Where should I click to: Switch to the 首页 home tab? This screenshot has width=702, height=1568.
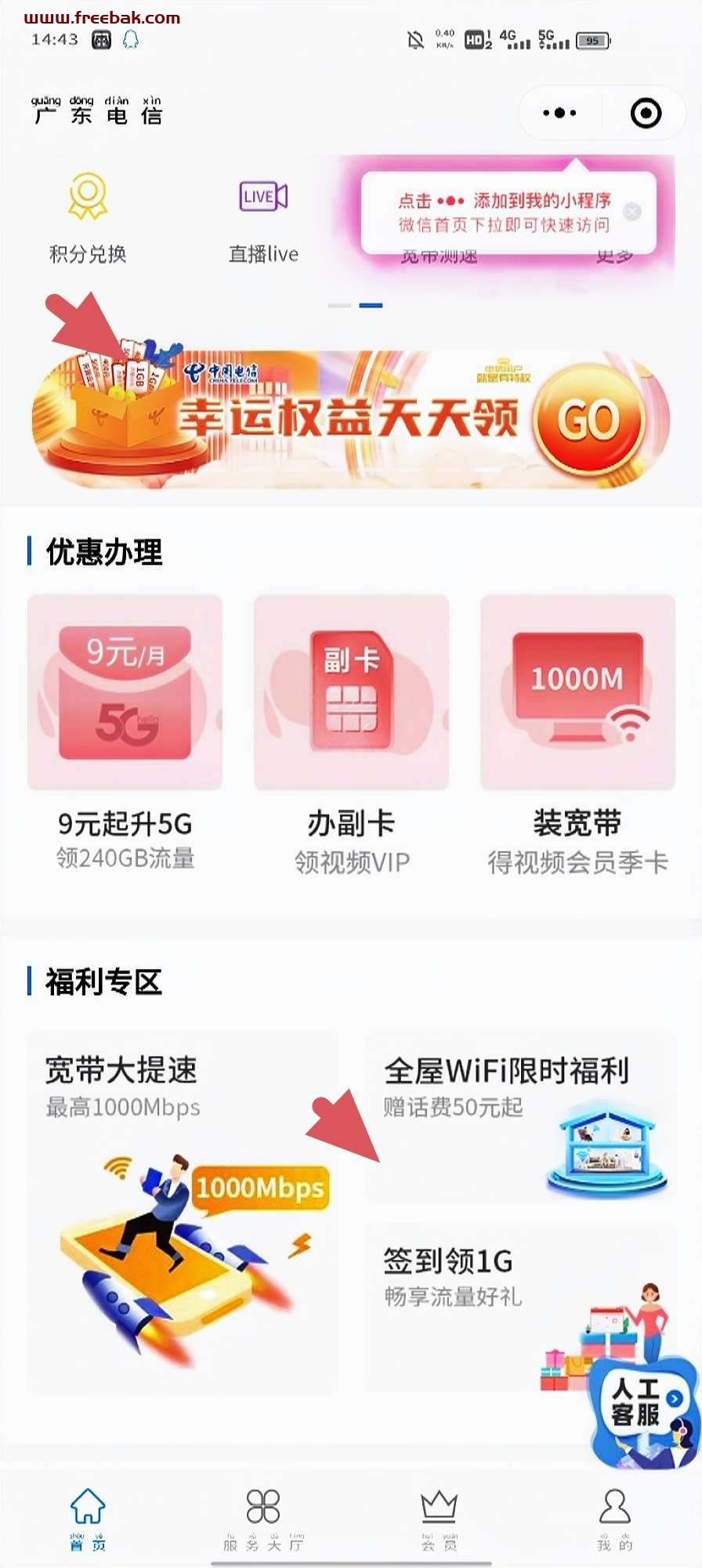[x=88, y=1519]
